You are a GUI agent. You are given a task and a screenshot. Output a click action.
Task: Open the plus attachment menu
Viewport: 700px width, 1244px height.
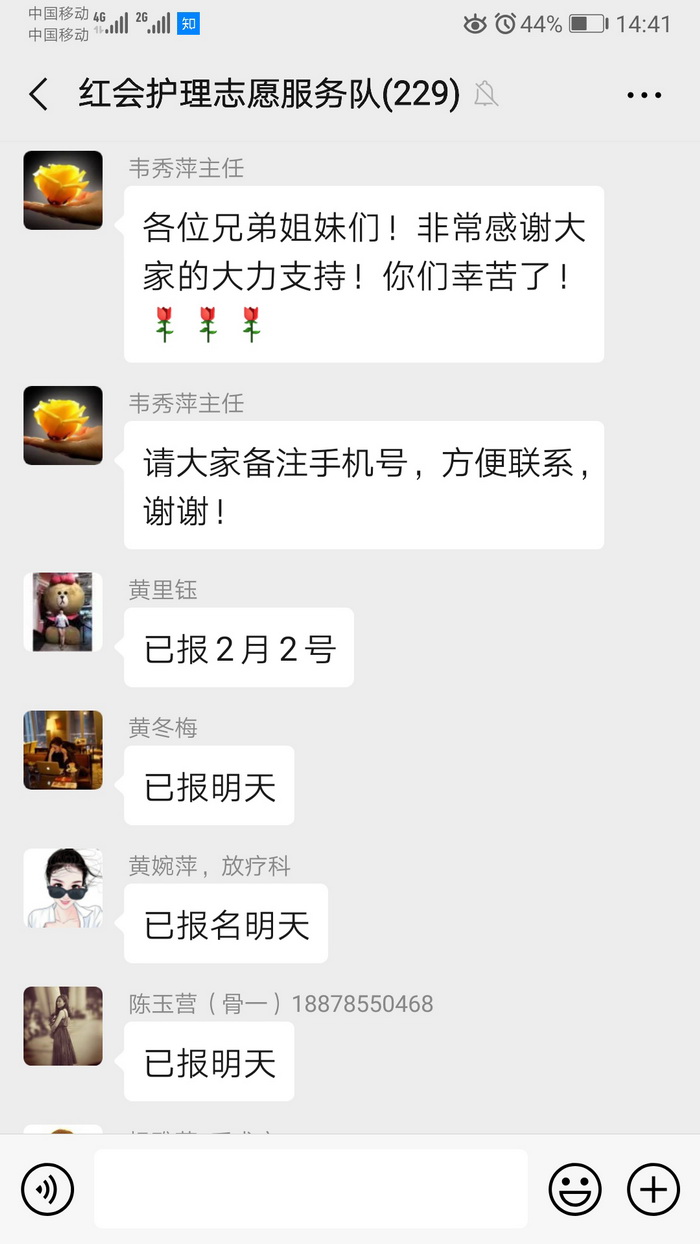tap(653, 1189)
